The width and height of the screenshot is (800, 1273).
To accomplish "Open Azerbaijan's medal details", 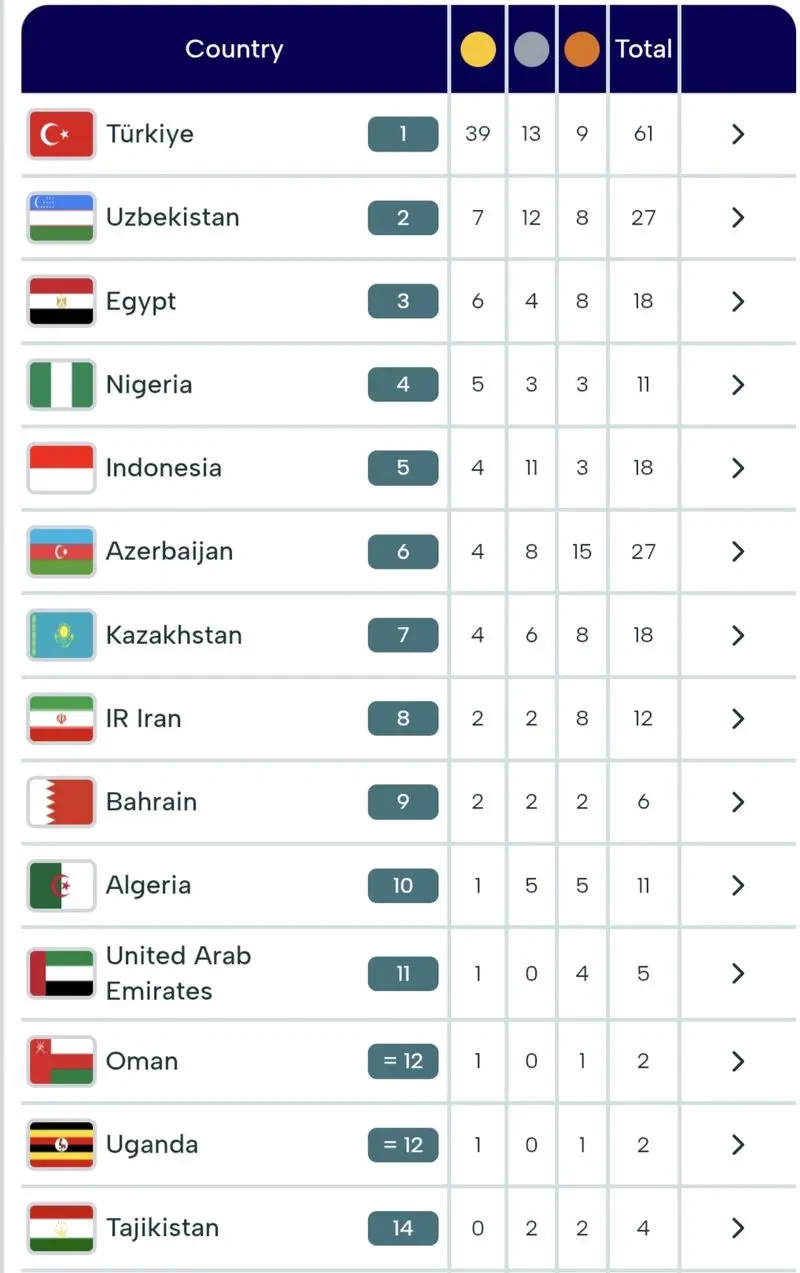I will coord(738,551).
